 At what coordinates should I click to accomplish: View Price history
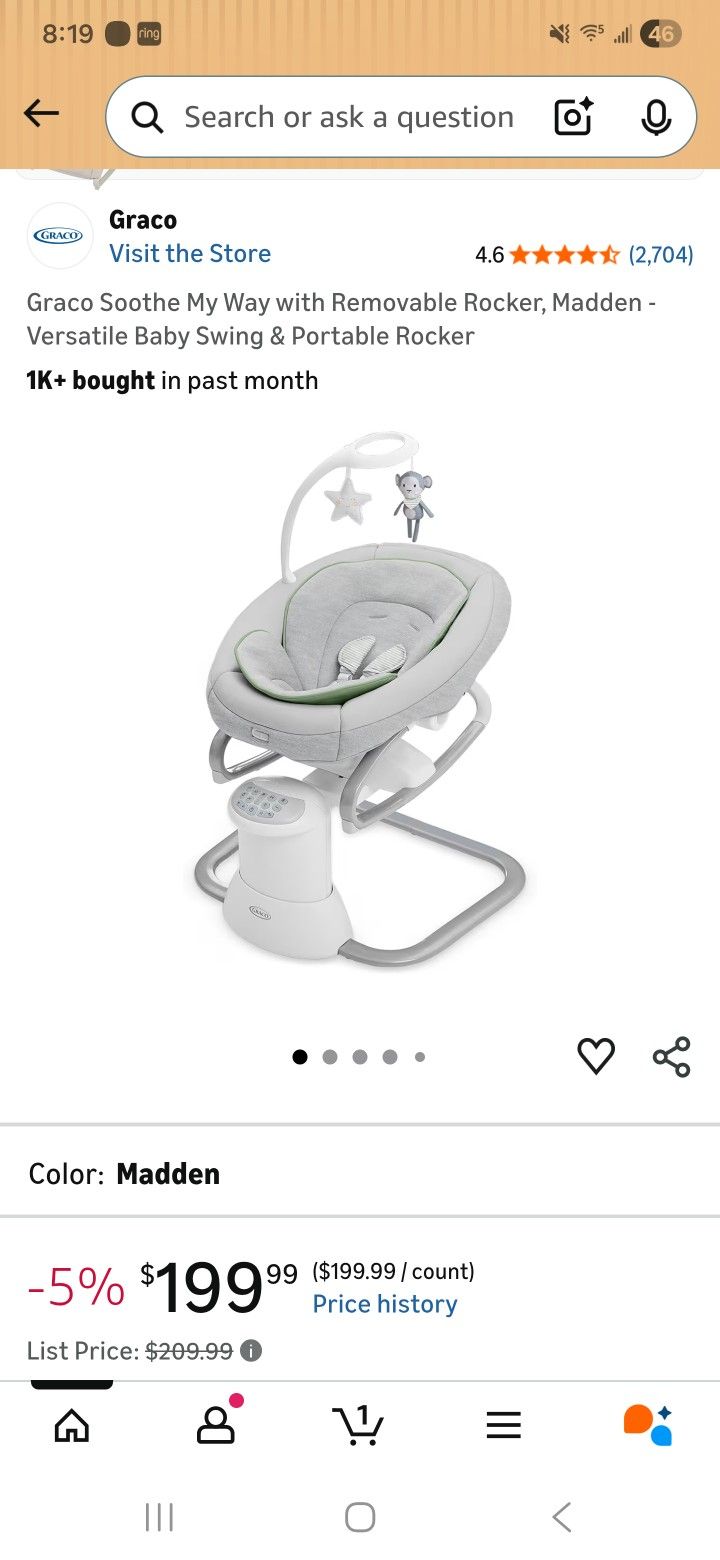tap(385, 1304)
